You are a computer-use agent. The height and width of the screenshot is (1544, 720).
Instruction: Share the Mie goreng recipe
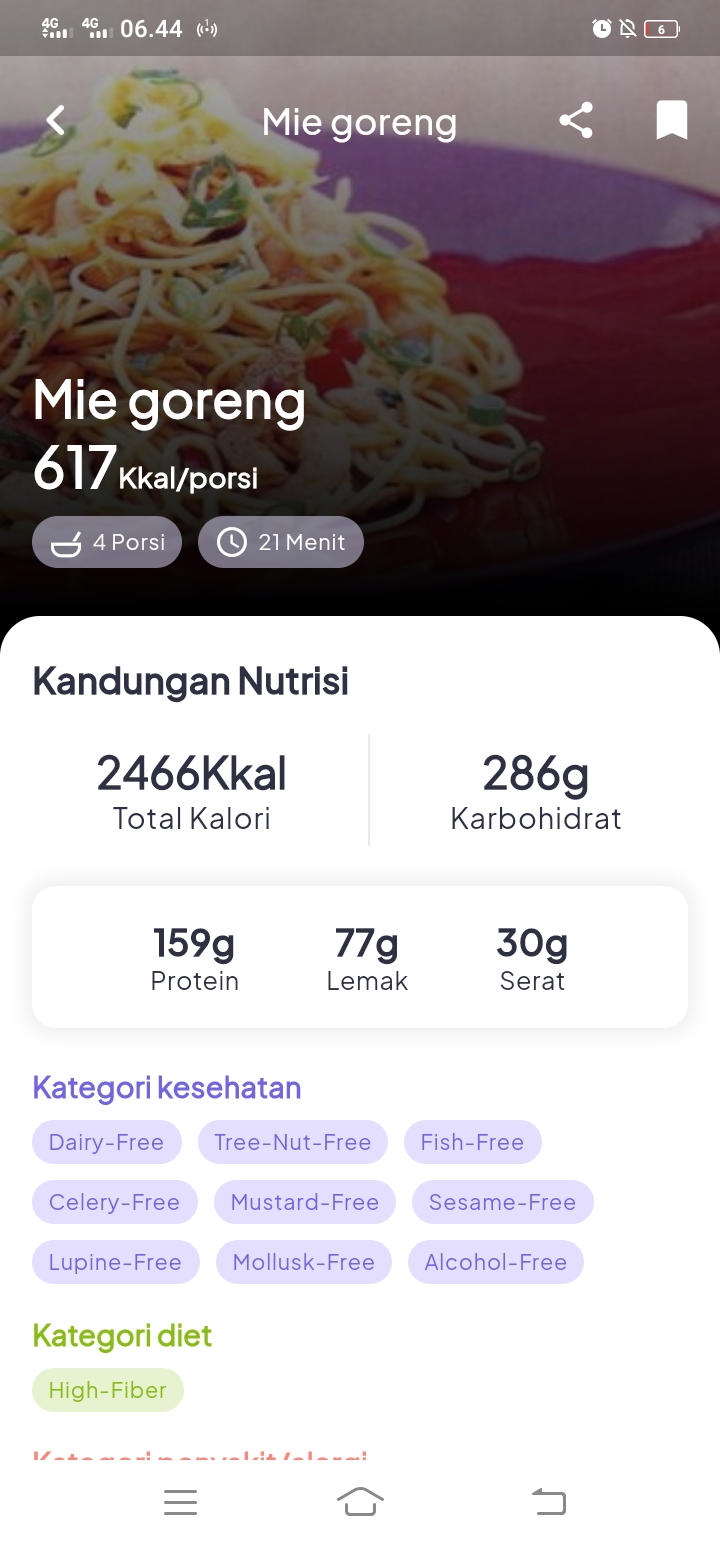click(576, 121)
